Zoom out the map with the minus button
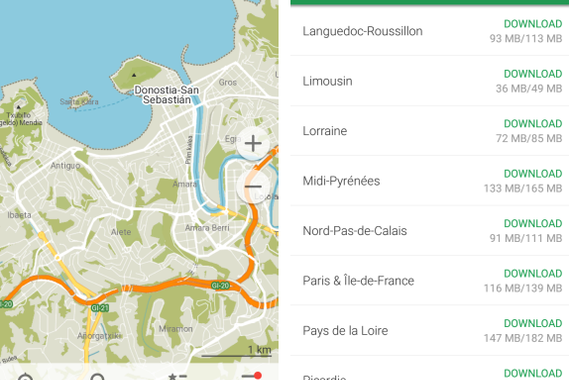 [253, 187]
